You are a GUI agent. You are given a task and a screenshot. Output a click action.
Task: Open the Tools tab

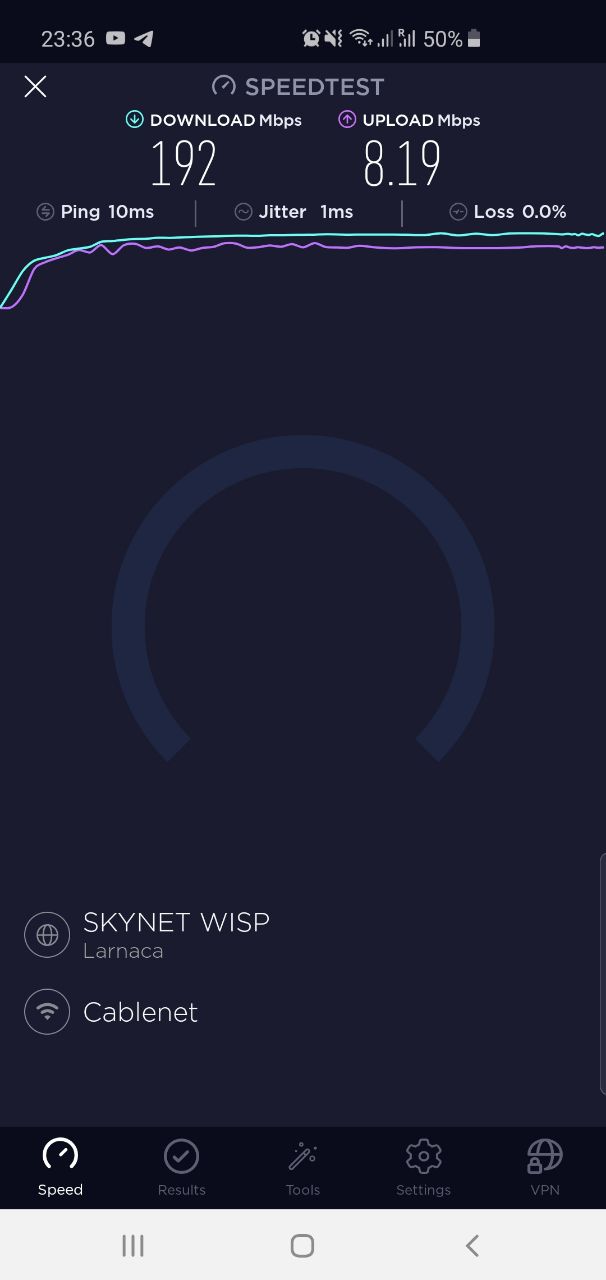(x=302, y=1167)
